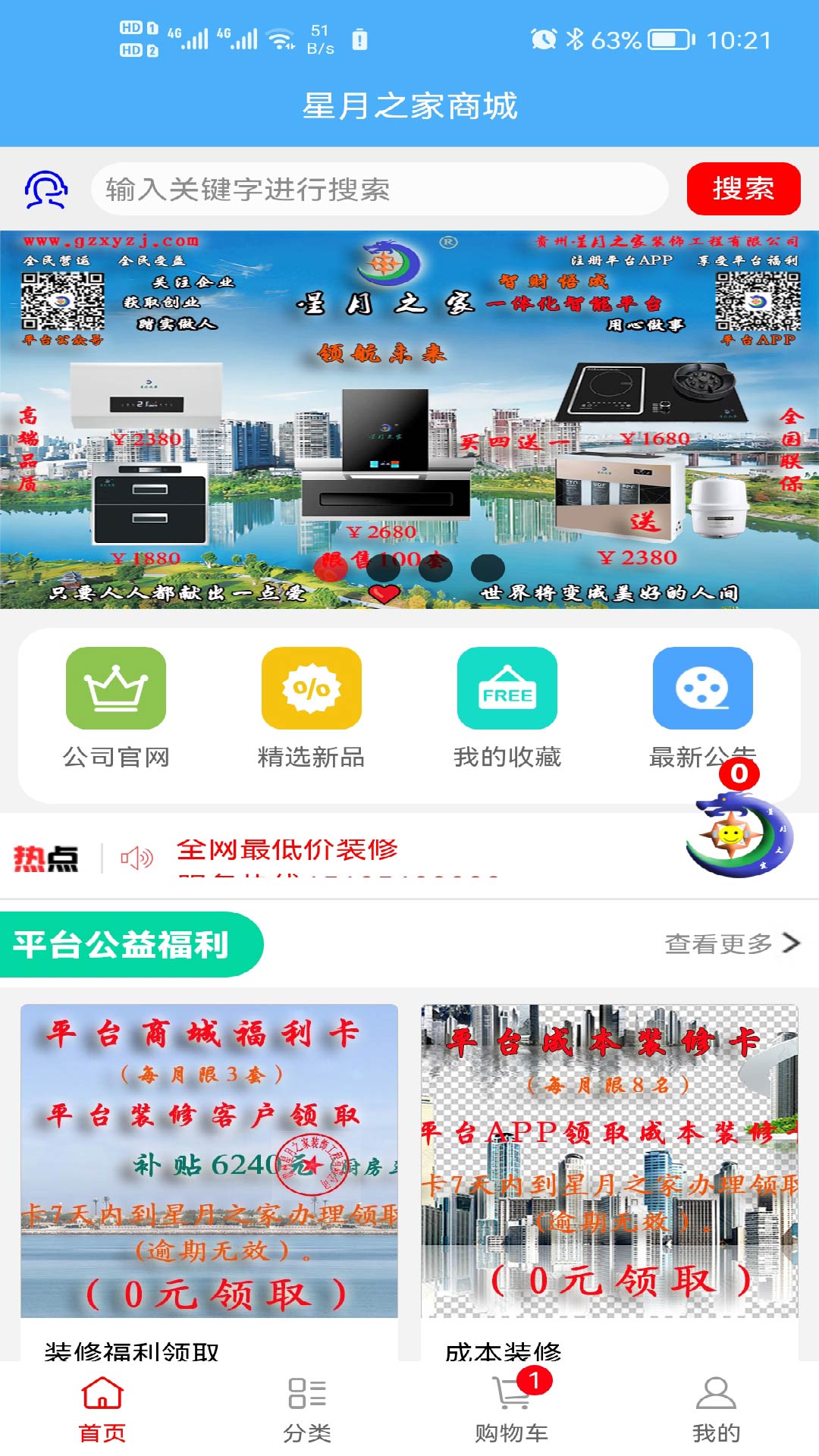Switch to the 分类 tab

click(307, 1409)
